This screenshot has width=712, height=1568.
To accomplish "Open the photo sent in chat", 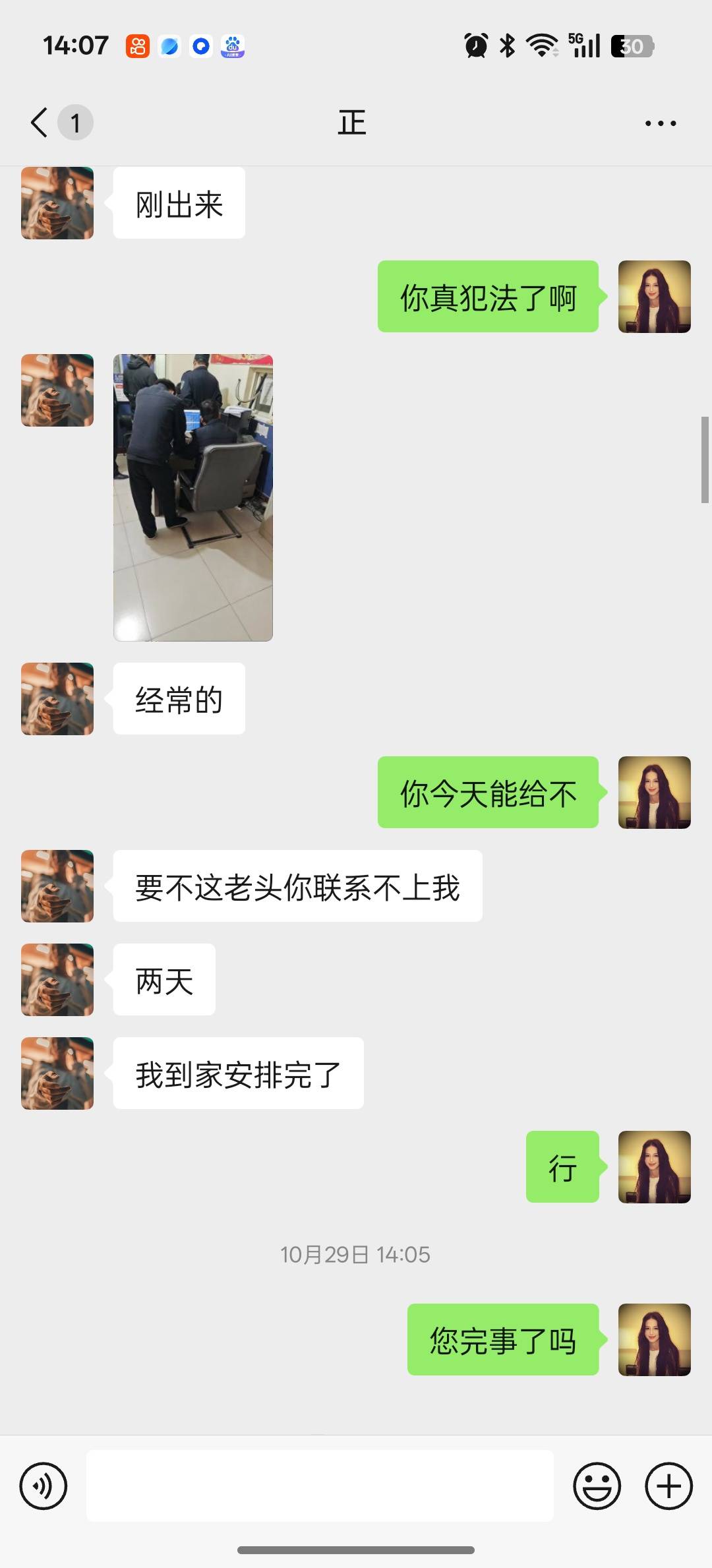I will [193, 498].
